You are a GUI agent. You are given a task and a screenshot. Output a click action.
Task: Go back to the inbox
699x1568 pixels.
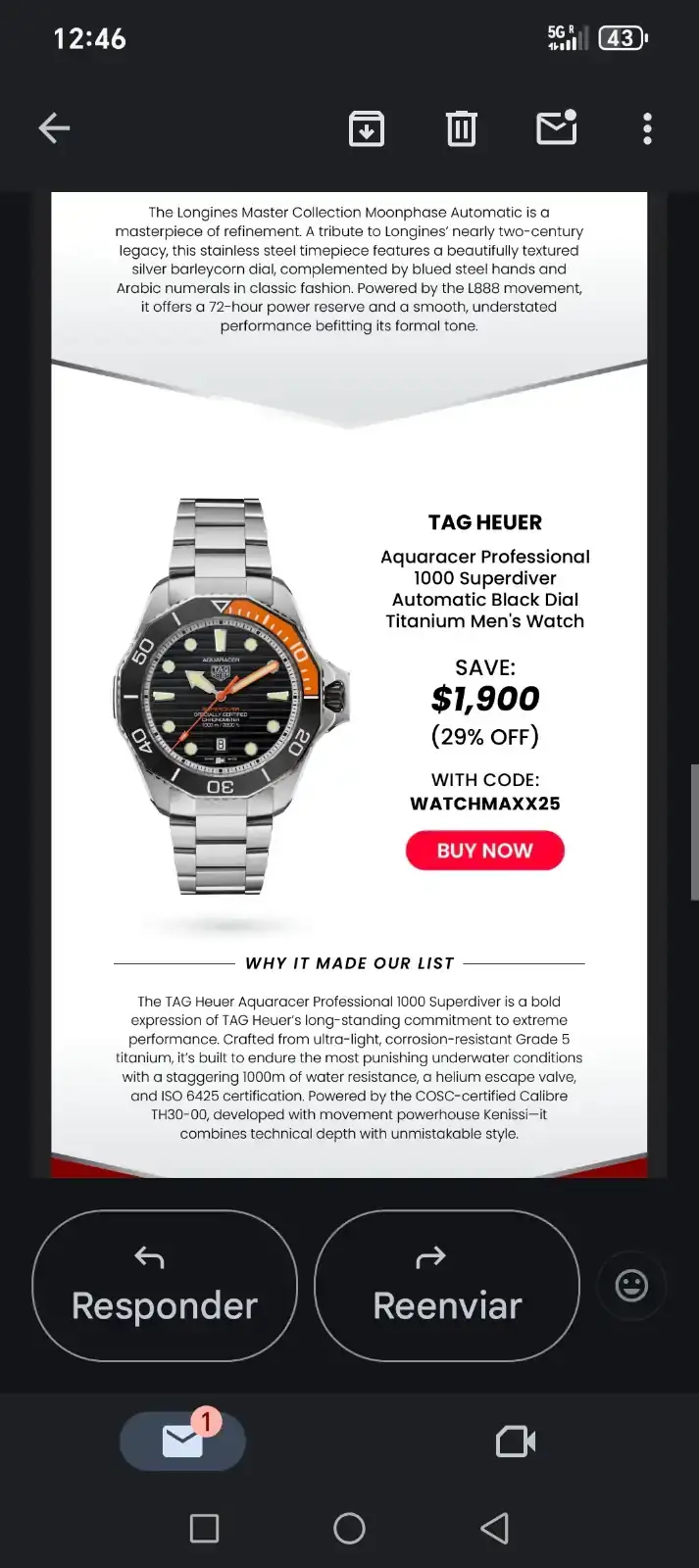coord(54,128)
